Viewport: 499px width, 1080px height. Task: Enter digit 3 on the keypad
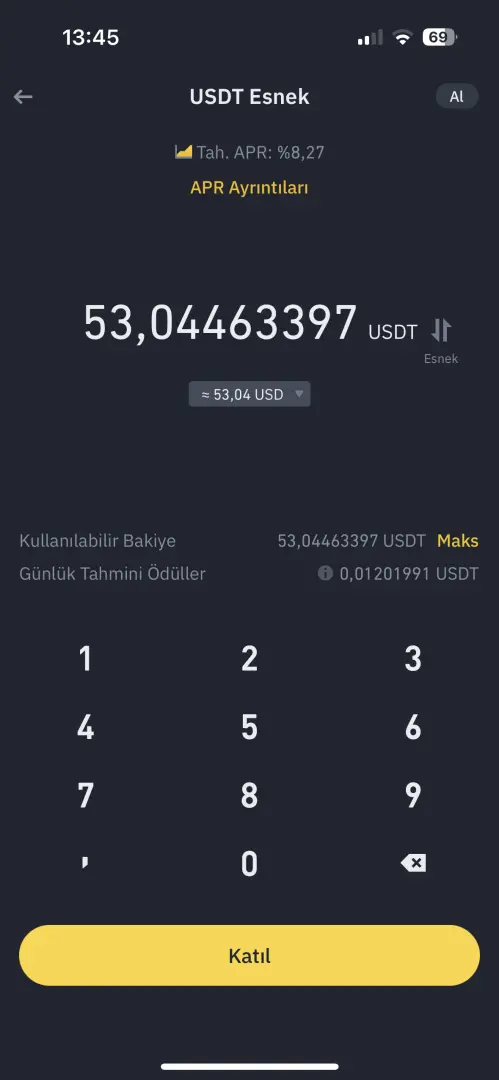pyautogui.click(x=413, y=659)
